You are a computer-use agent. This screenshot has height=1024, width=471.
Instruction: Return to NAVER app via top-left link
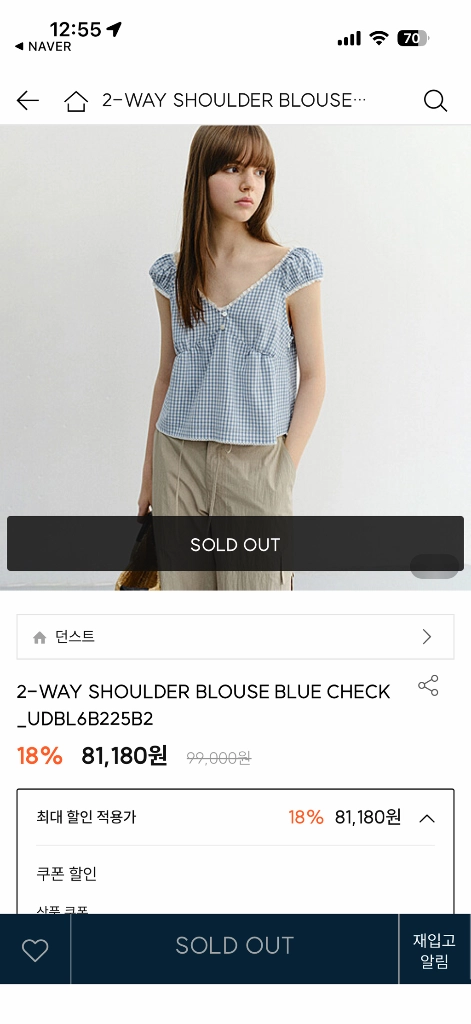click(x=43, y=47)
